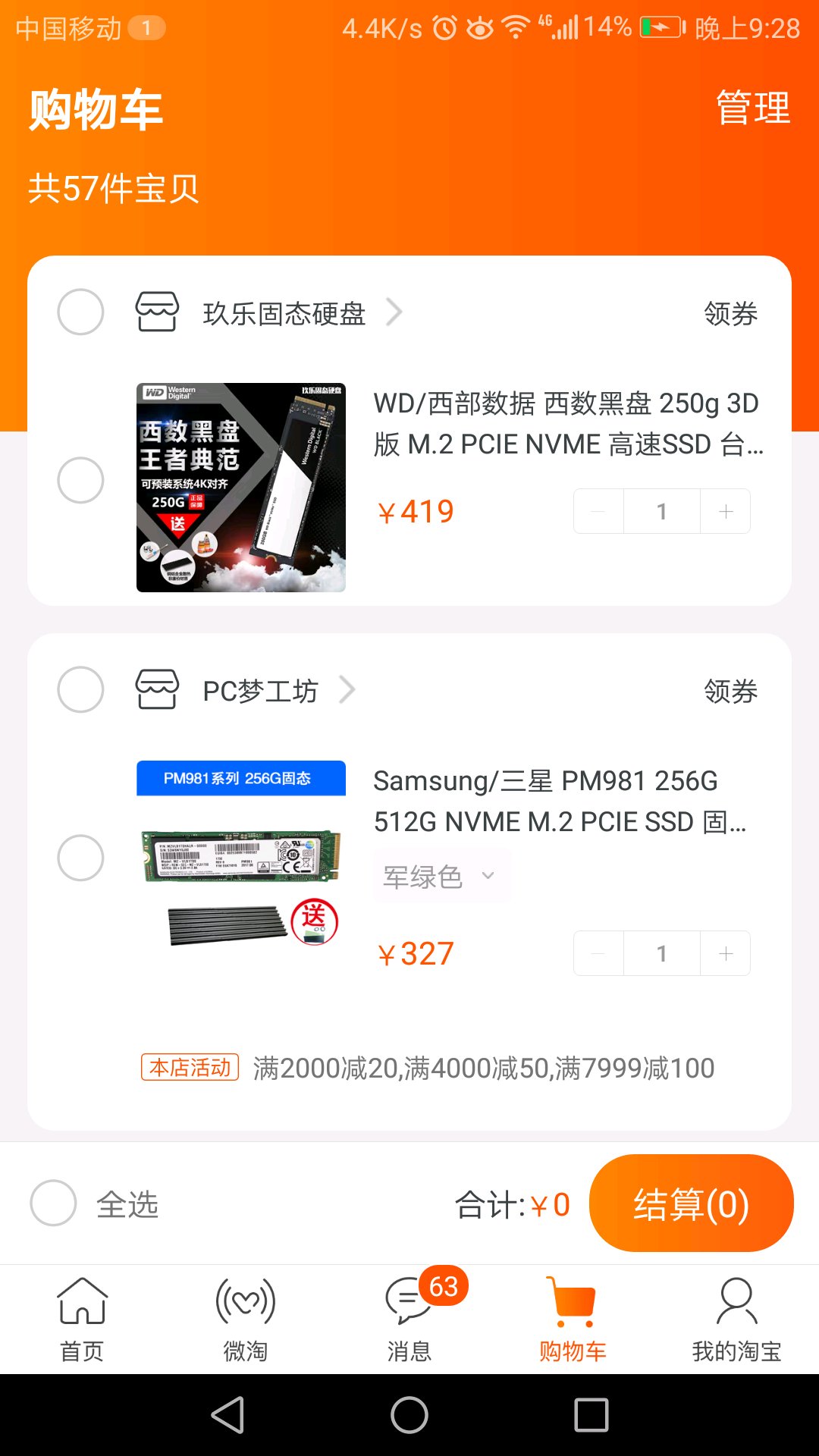
Task: Open the 消息 tab with 63 unread
Action: pyautogui.click(x=409, y=1319)
